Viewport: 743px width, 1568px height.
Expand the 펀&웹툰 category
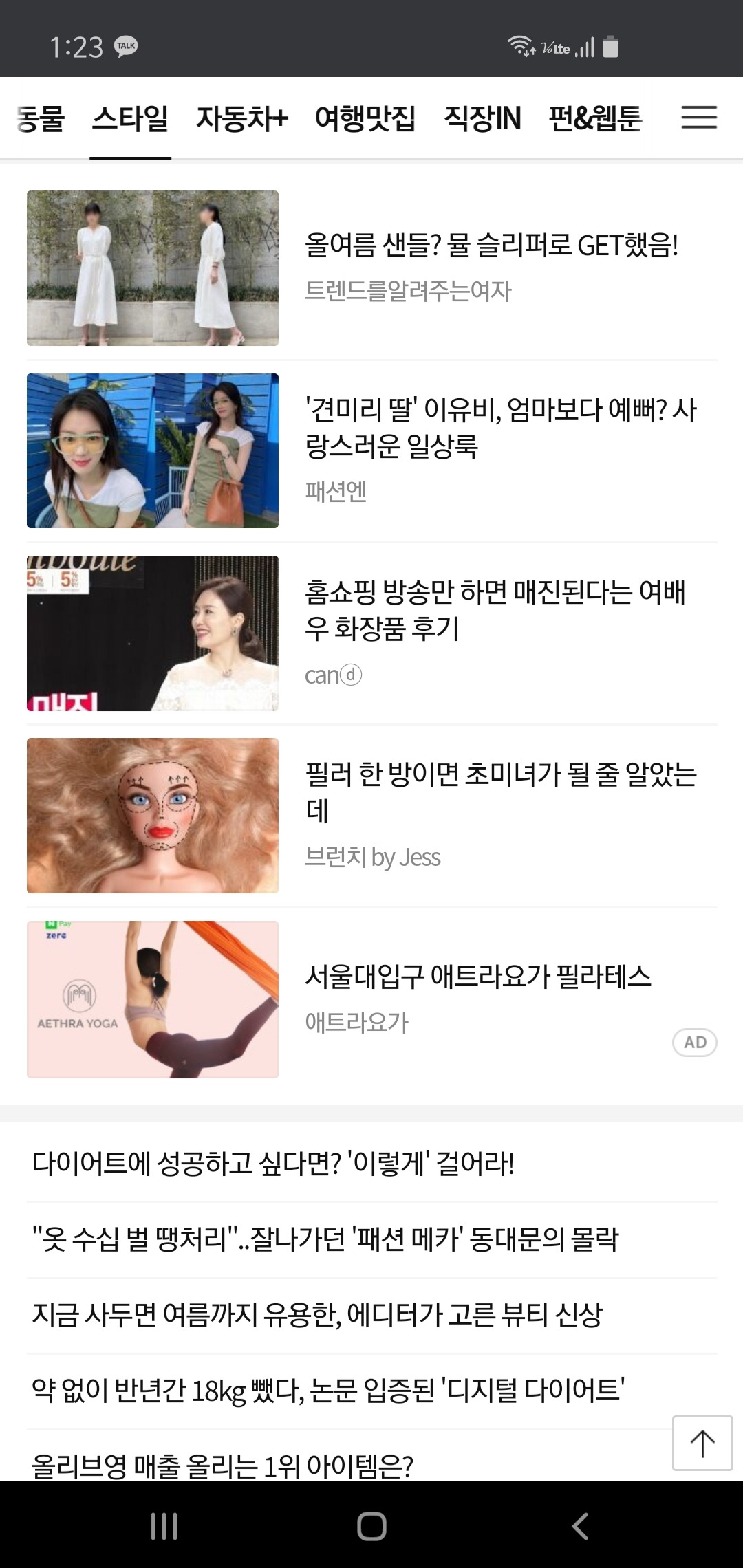pos(595,118)
